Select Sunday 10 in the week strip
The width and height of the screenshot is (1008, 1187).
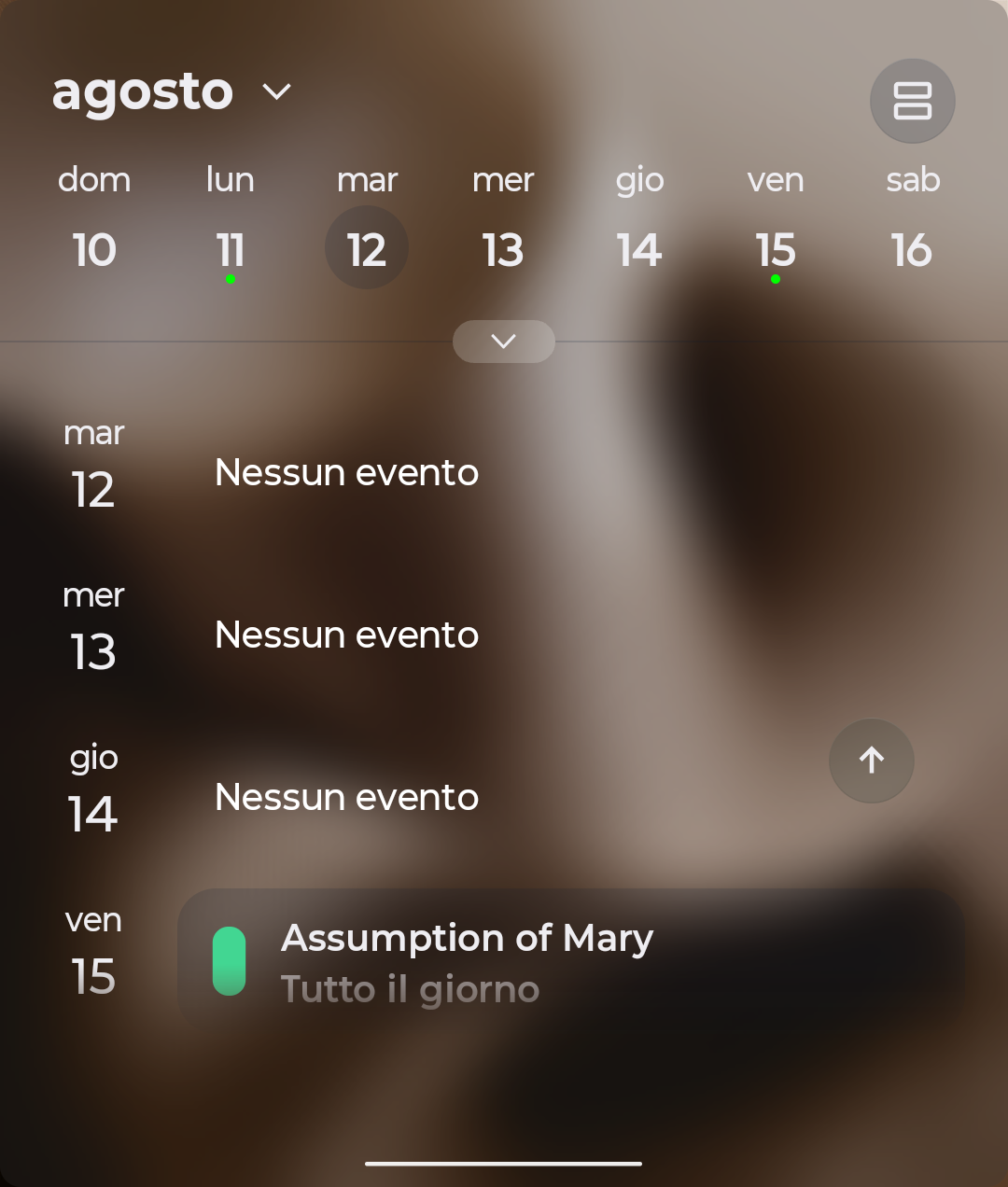tap(94, 249)
